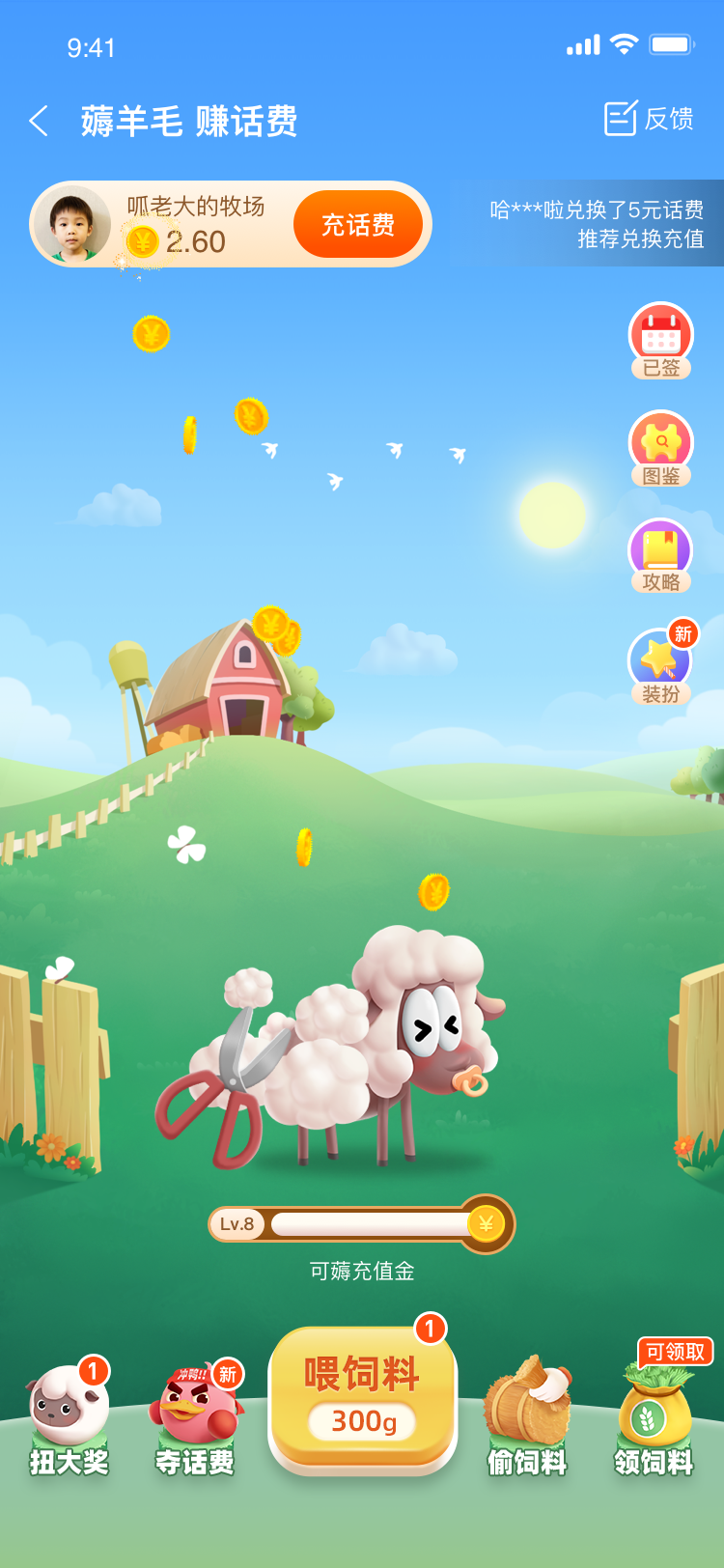This screenshot has width=724, height=1568.
Task: Claim feed via 领饲料
Action: (654, 1410)
